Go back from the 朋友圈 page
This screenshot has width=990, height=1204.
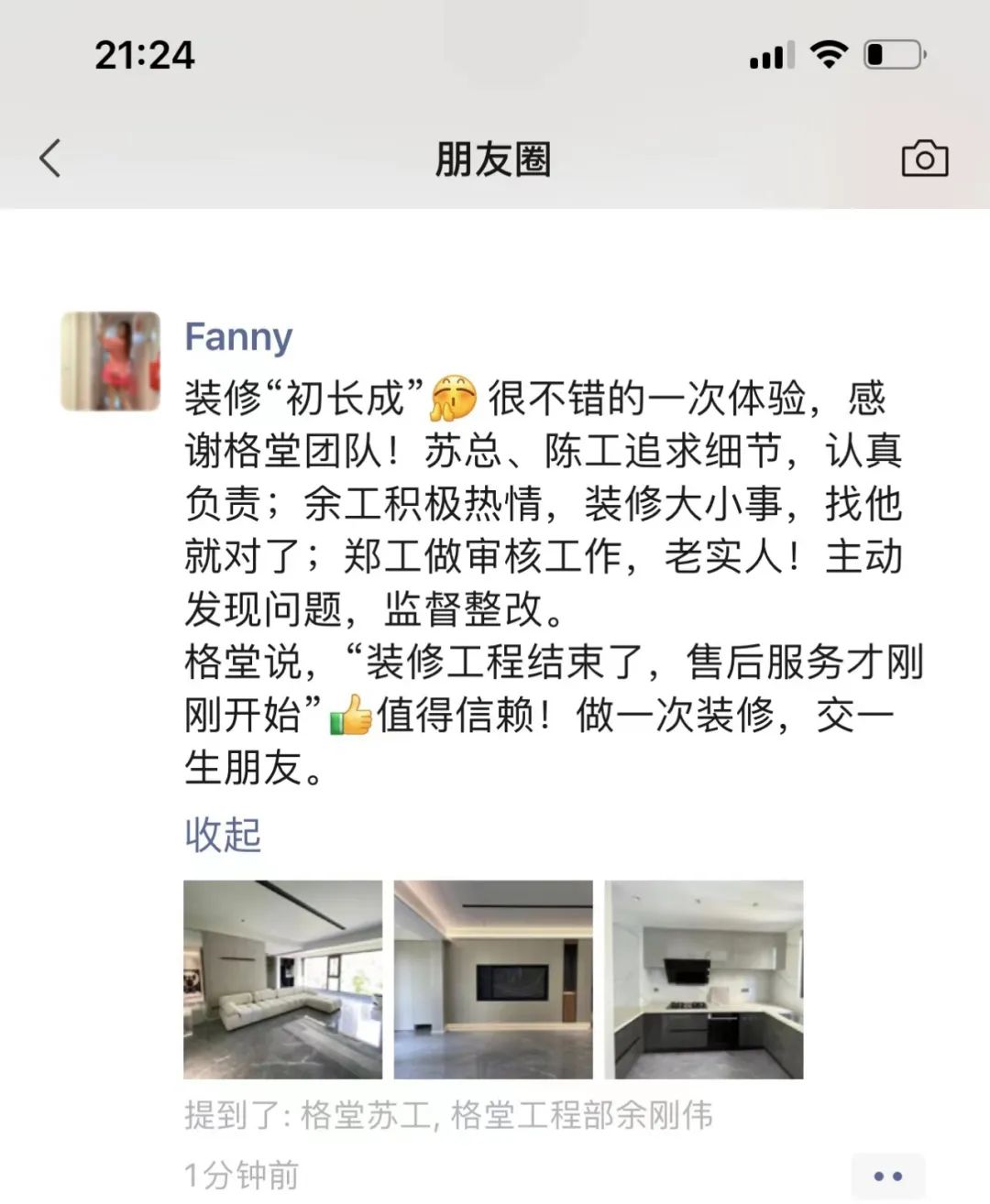(x=51, y=159)
